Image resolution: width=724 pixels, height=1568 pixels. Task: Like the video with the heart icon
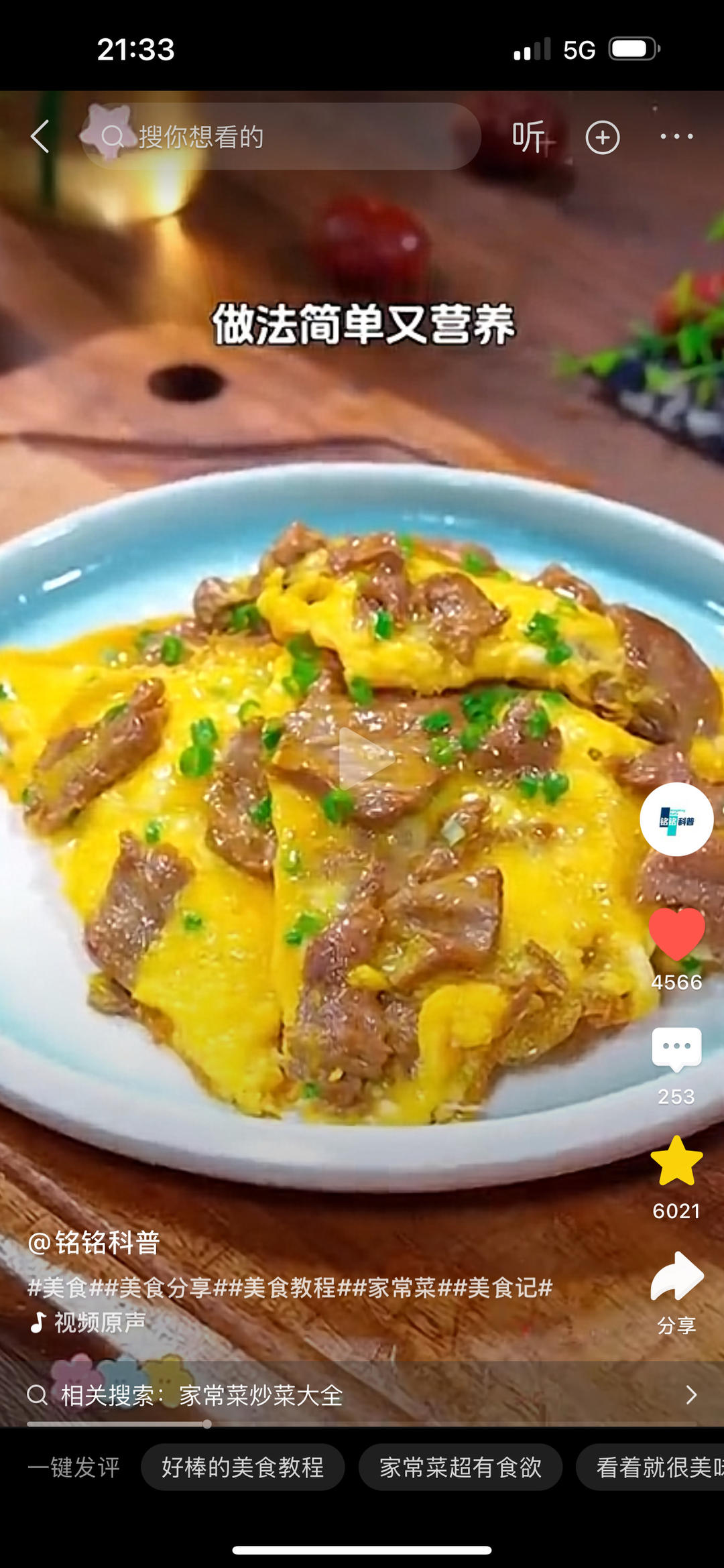[x=676, y=934]
